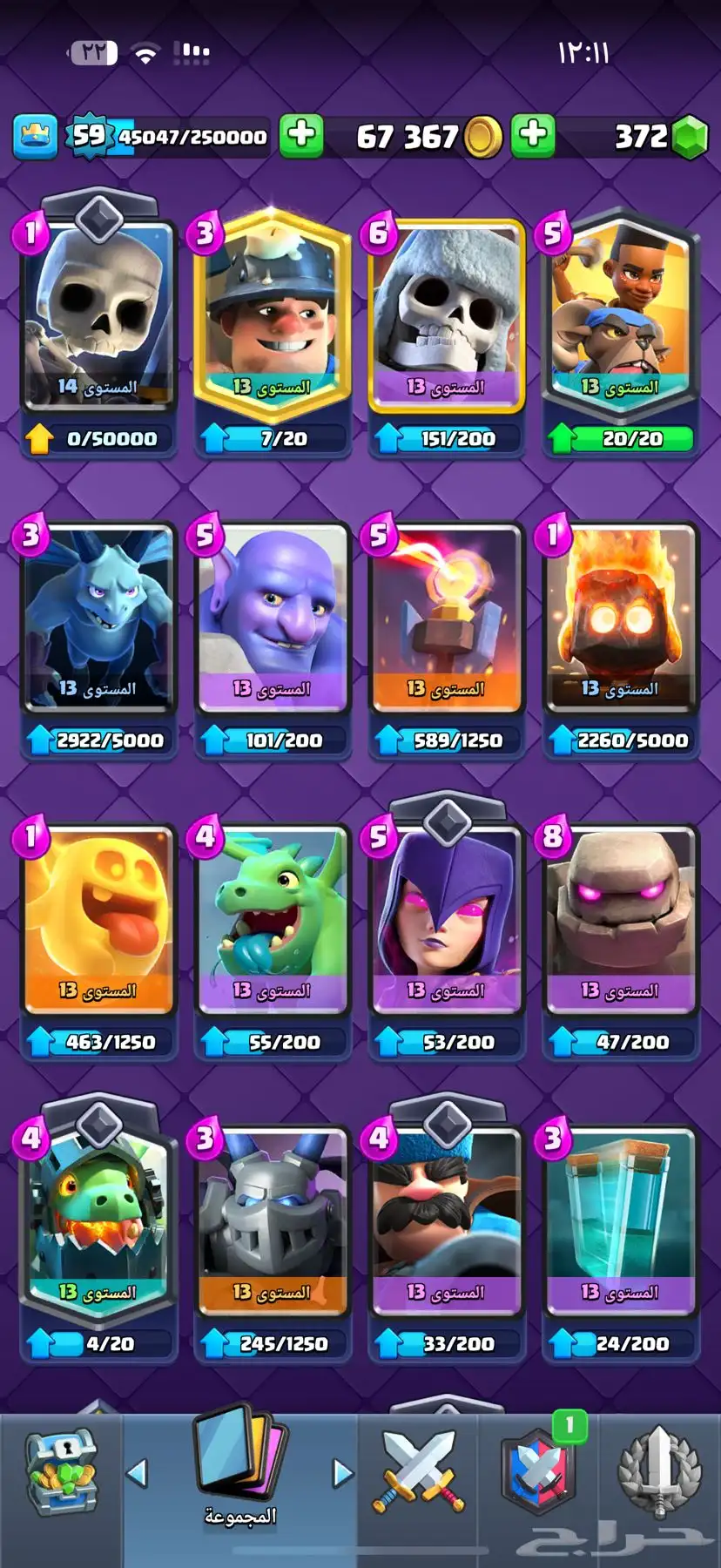Open the Clan shield tab with notification

click(540, 1472)
